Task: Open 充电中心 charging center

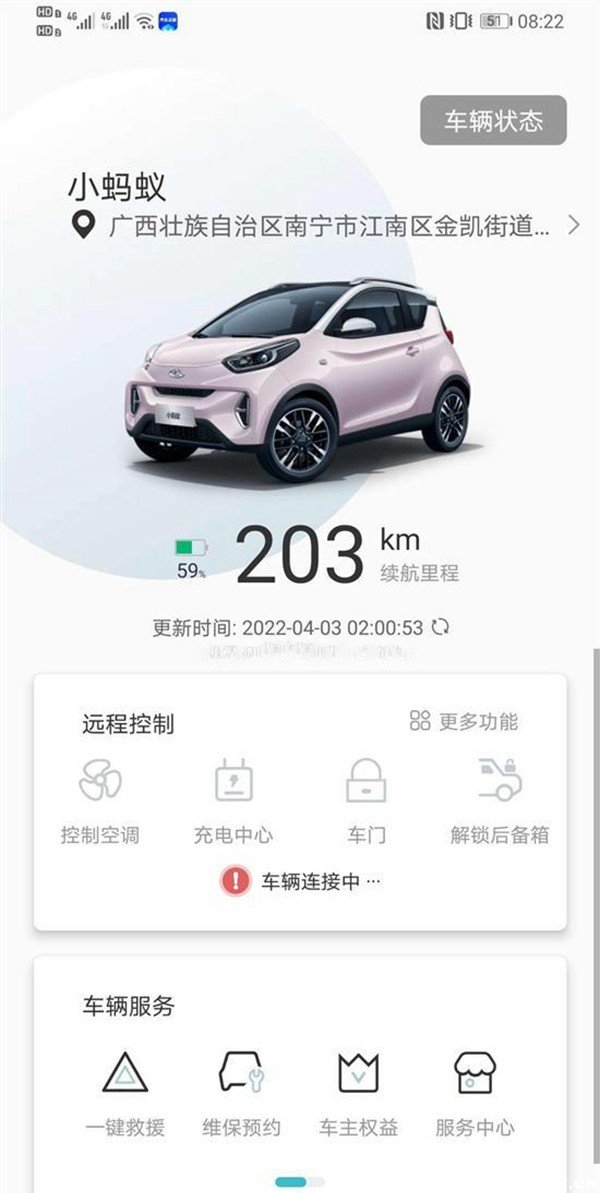Action: point(233,800)
